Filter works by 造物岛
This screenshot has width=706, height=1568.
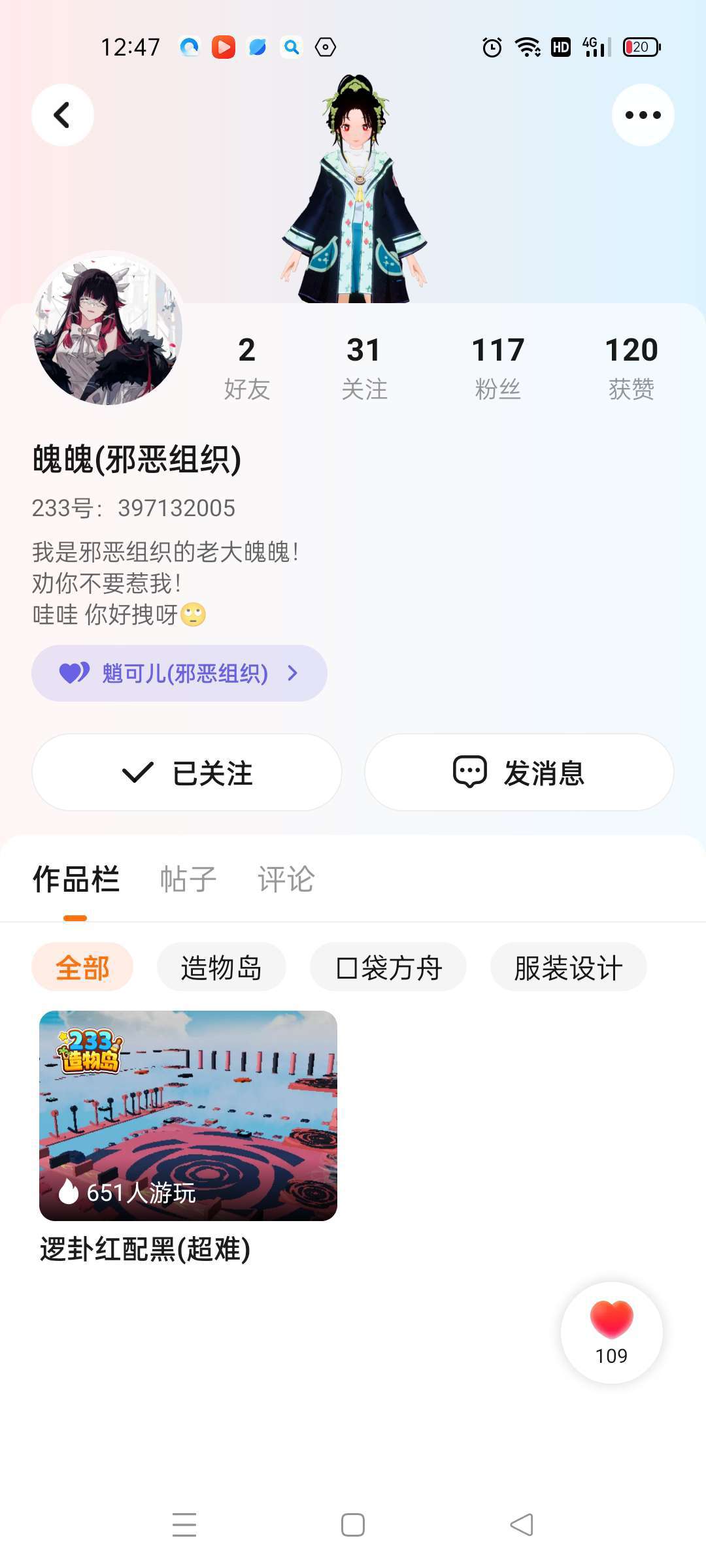coord(221,967)
